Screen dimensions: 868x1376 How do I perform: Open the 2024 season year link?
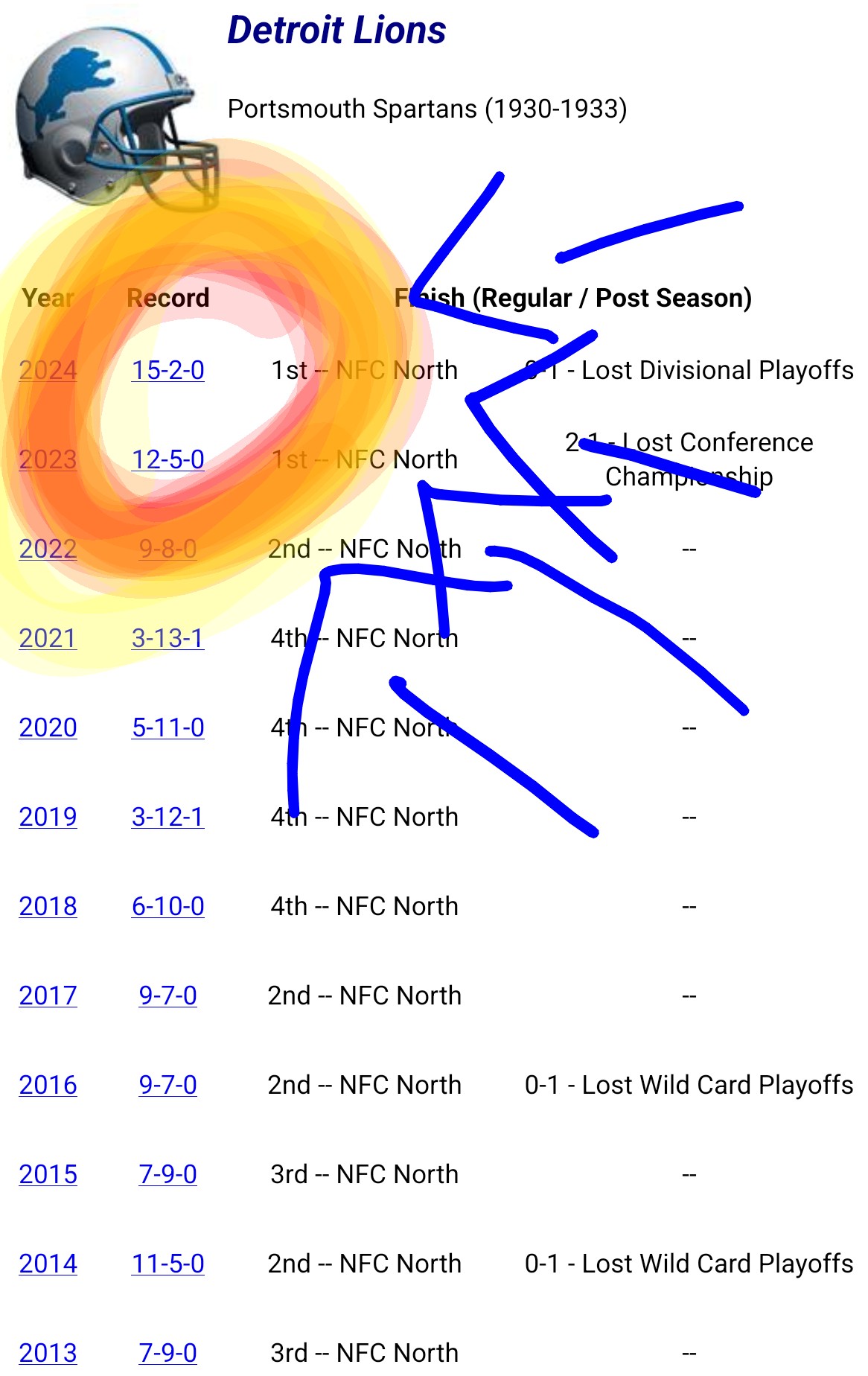pos(48,370)
